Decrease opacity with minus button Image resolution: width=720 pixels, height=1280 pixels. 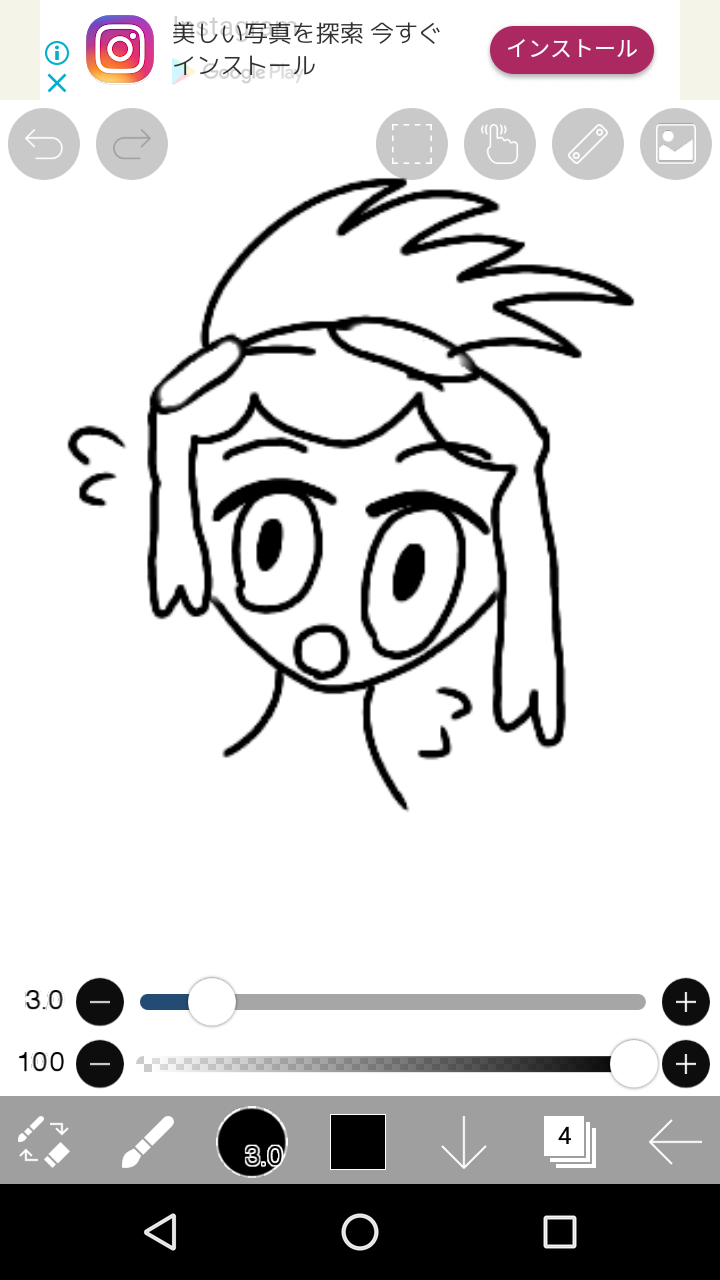(100, 1064)
